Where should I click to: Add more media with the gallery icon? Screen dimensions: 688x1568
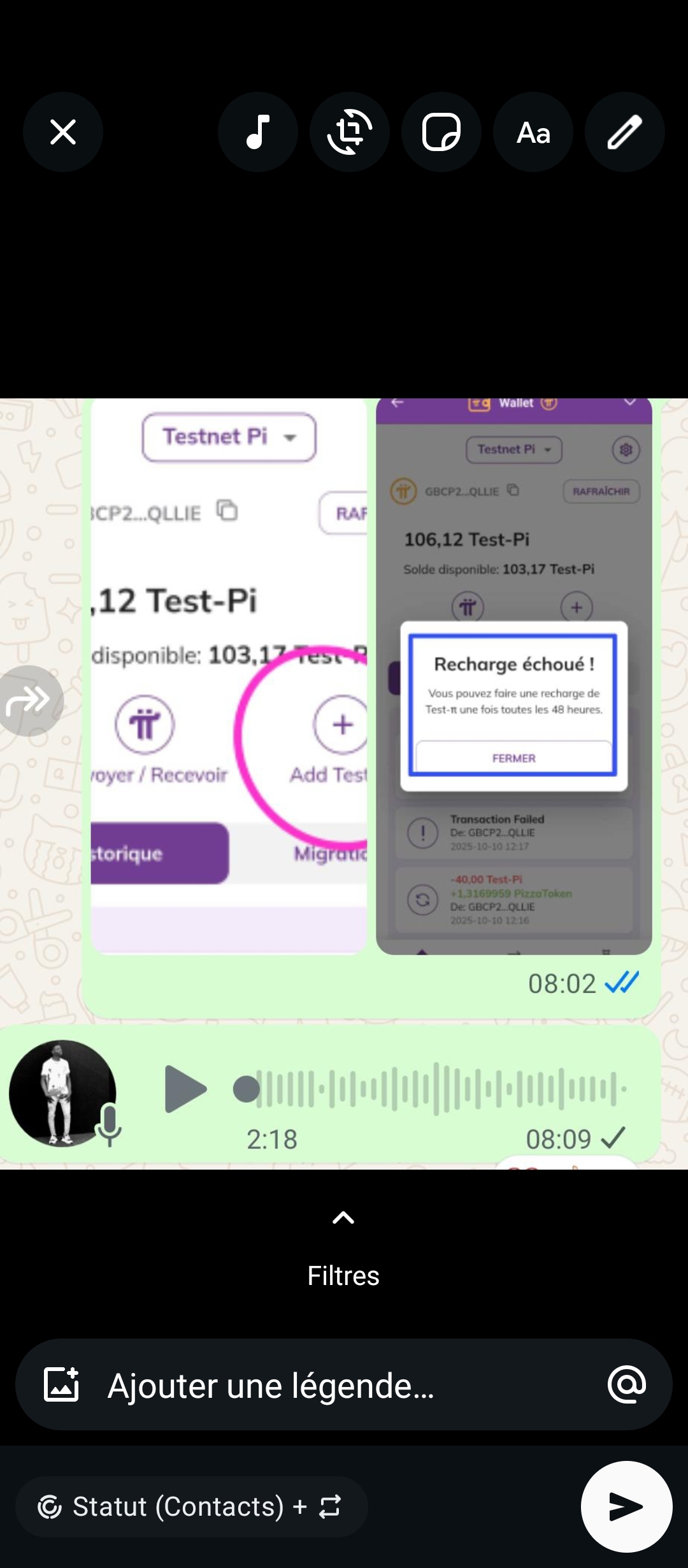(61, 1385)
